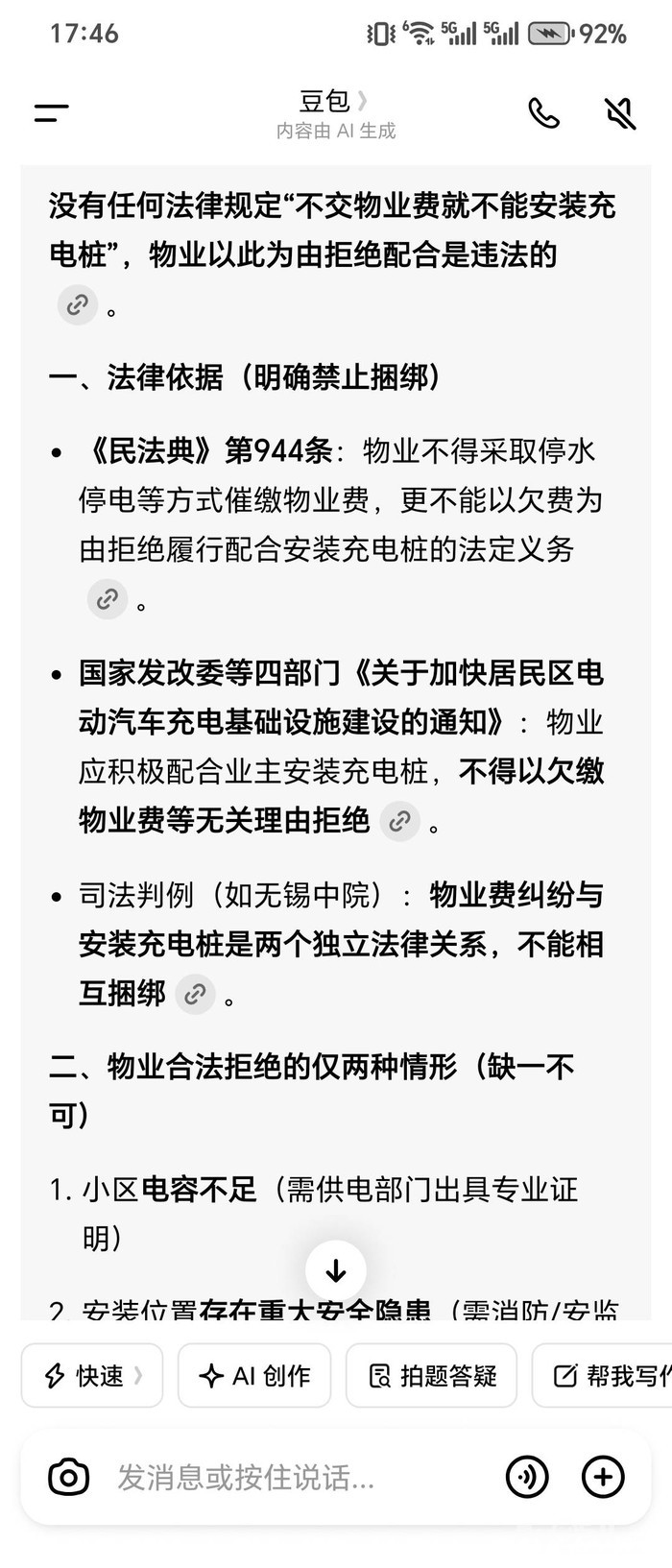This screenshot has height=1568, width=672.
Task: Open citation link after 无关理由拒绝
Action: pyautogui.click(x=400, y=821)
